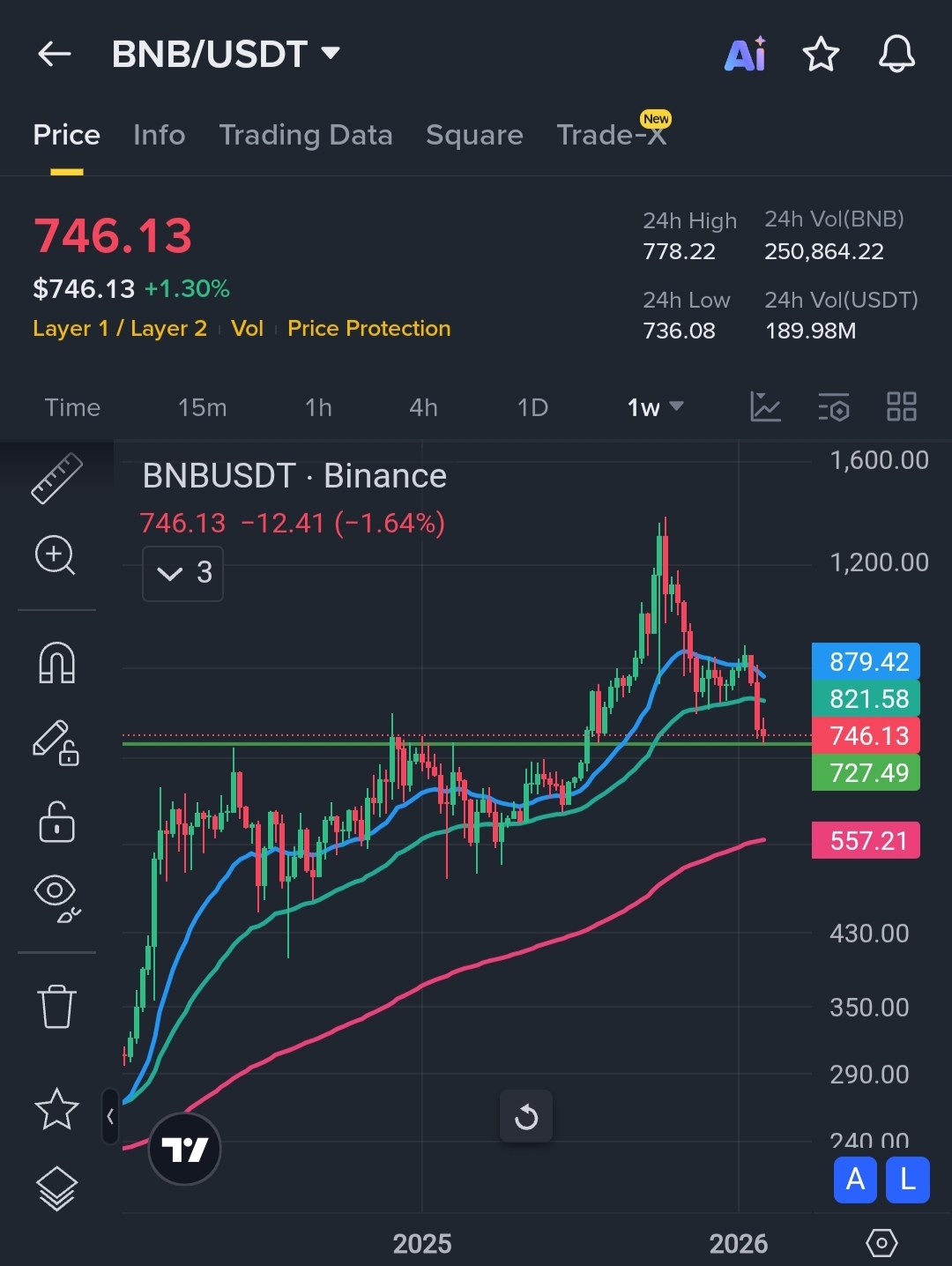Viewport: 952px width, 1266px height.
Task: Switch to the Info tab
Action: coord(159,135)
